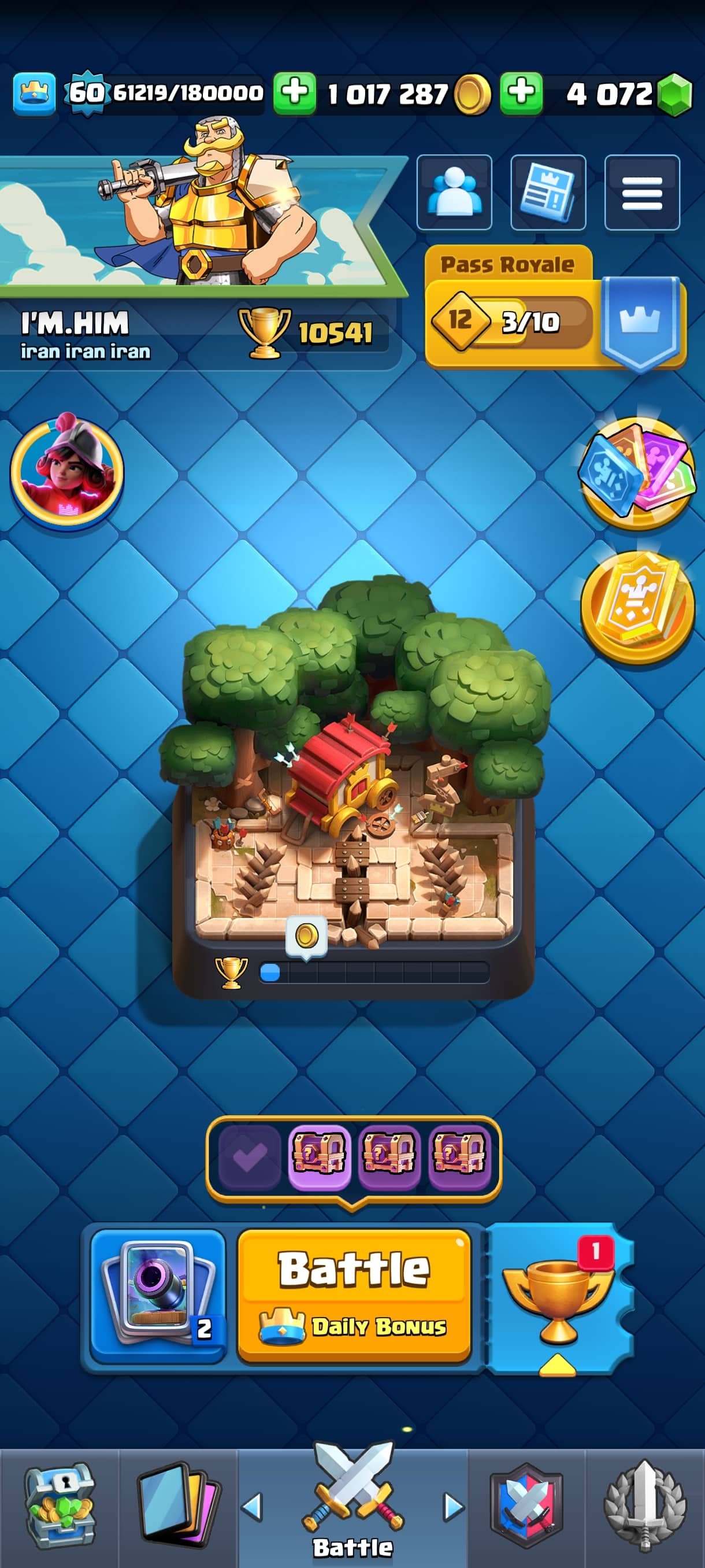The height and width of the screenshot is (1568, 705).
Task: Tap the plus button to buy gold
Action: click(x=294, y=93)
